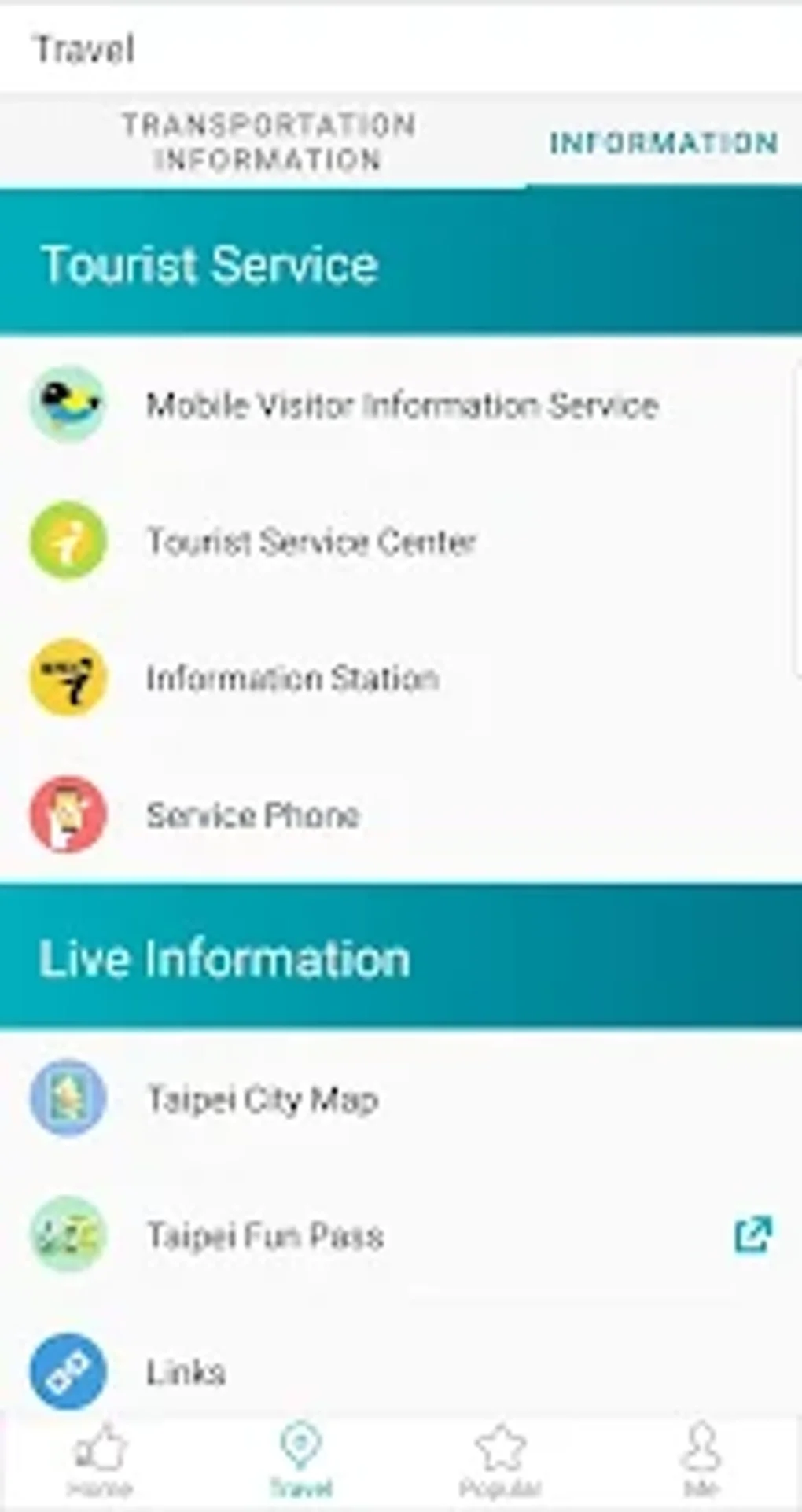Open the Service Phone row

(x=253, y=815)
